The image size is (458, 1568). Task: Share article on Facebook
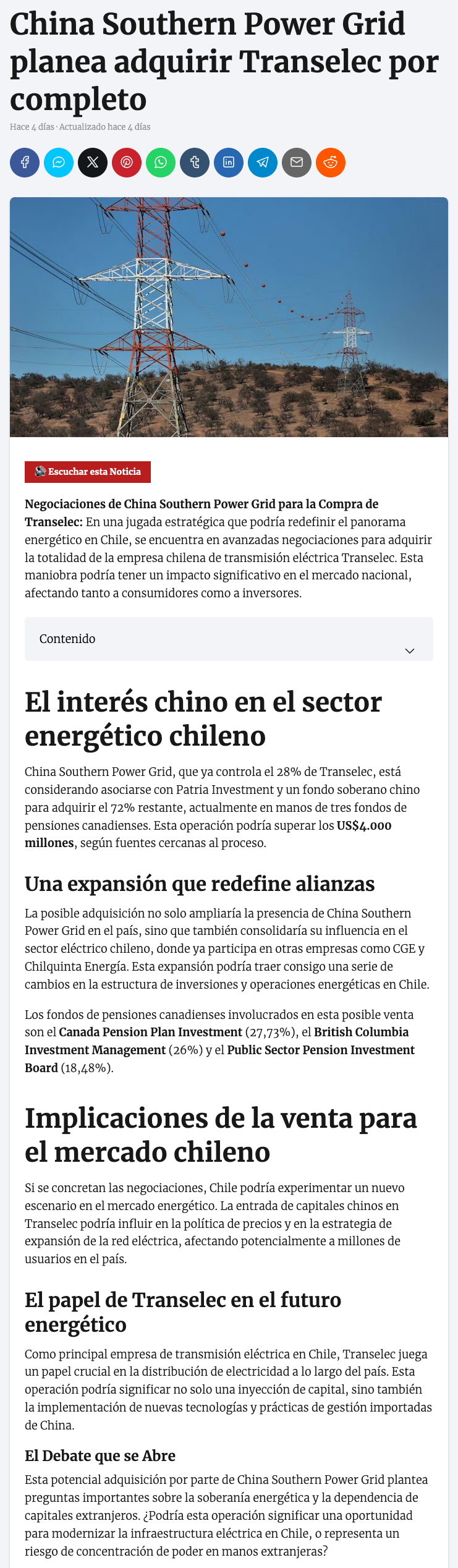pyautogui.click(x=25, y=163)
